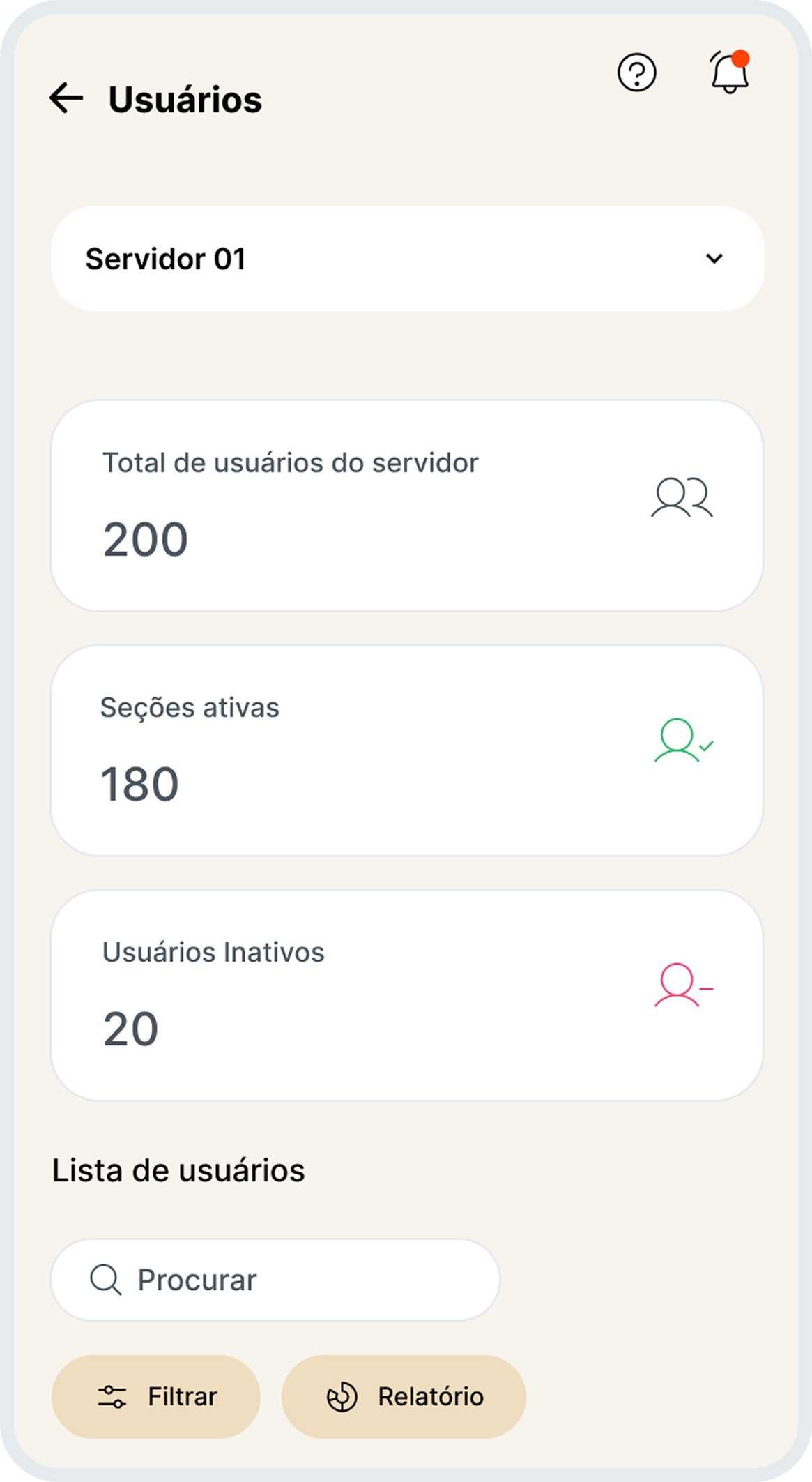The height and width of the screenshot is (1482, 812).
Task: Click the chevron beside Servidor 01
Action: pos(713,258)
